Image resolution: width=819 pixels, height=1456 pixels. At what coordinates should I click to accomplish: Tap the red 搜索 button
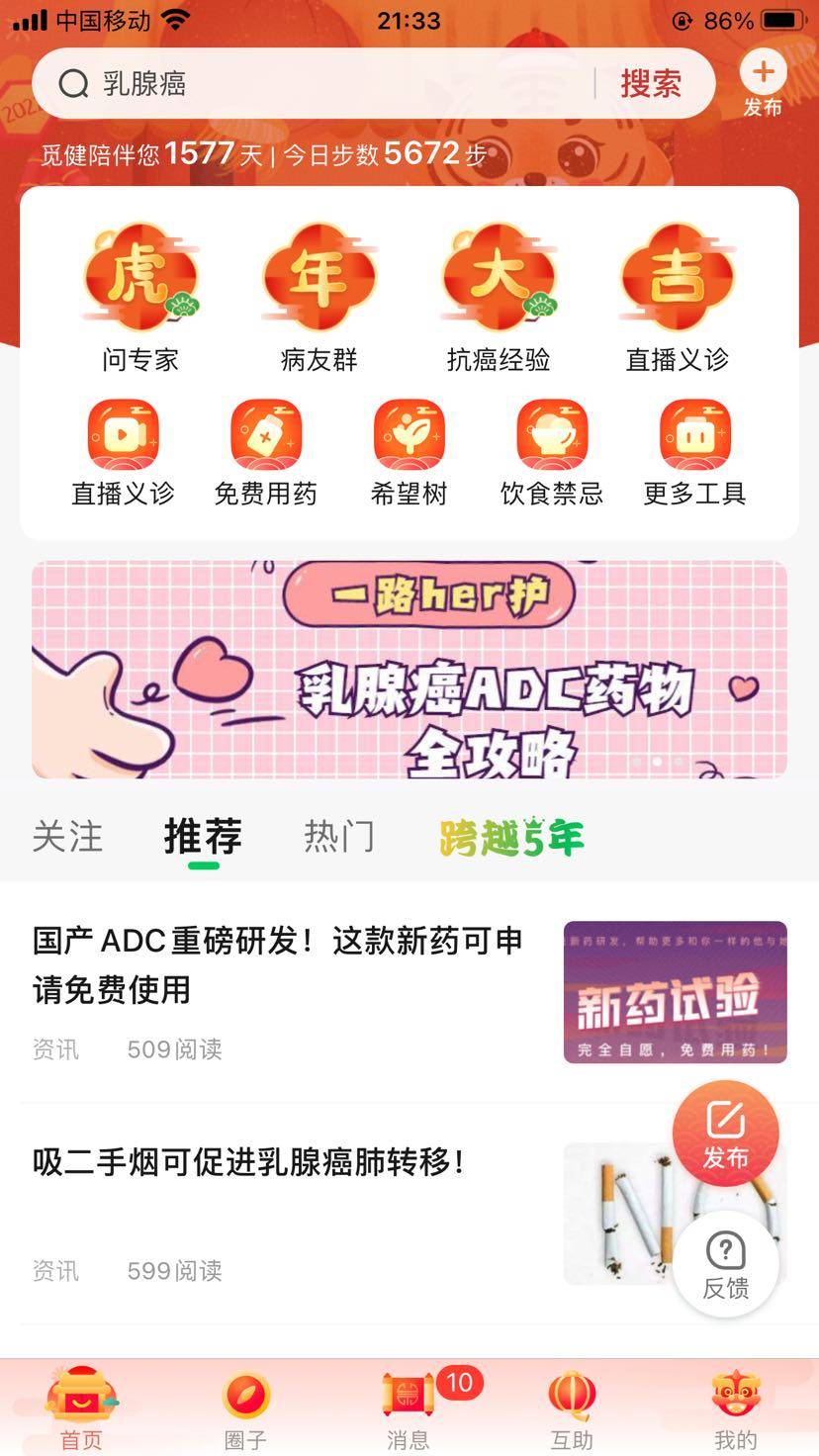[651, 84]
